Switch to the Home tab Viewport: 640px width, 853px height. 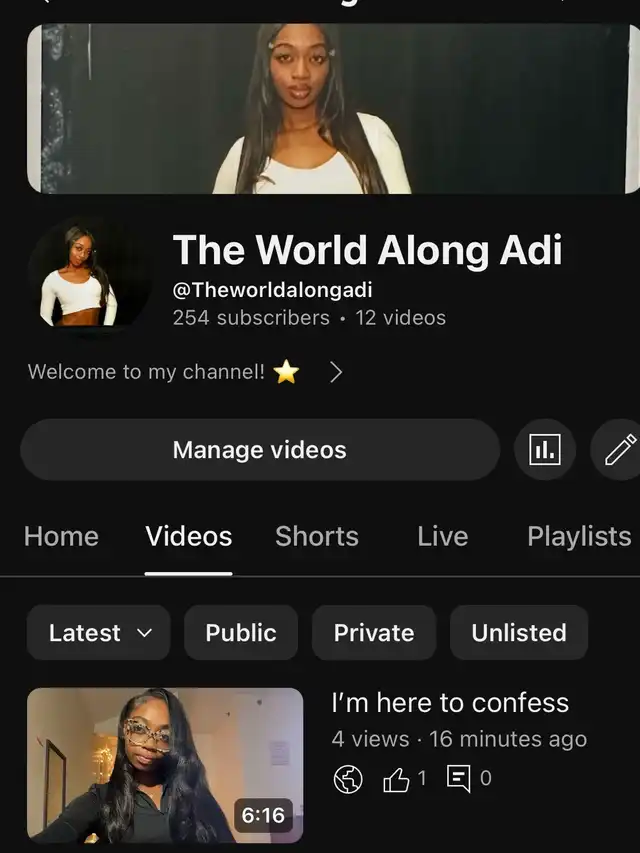pos(61,537)
